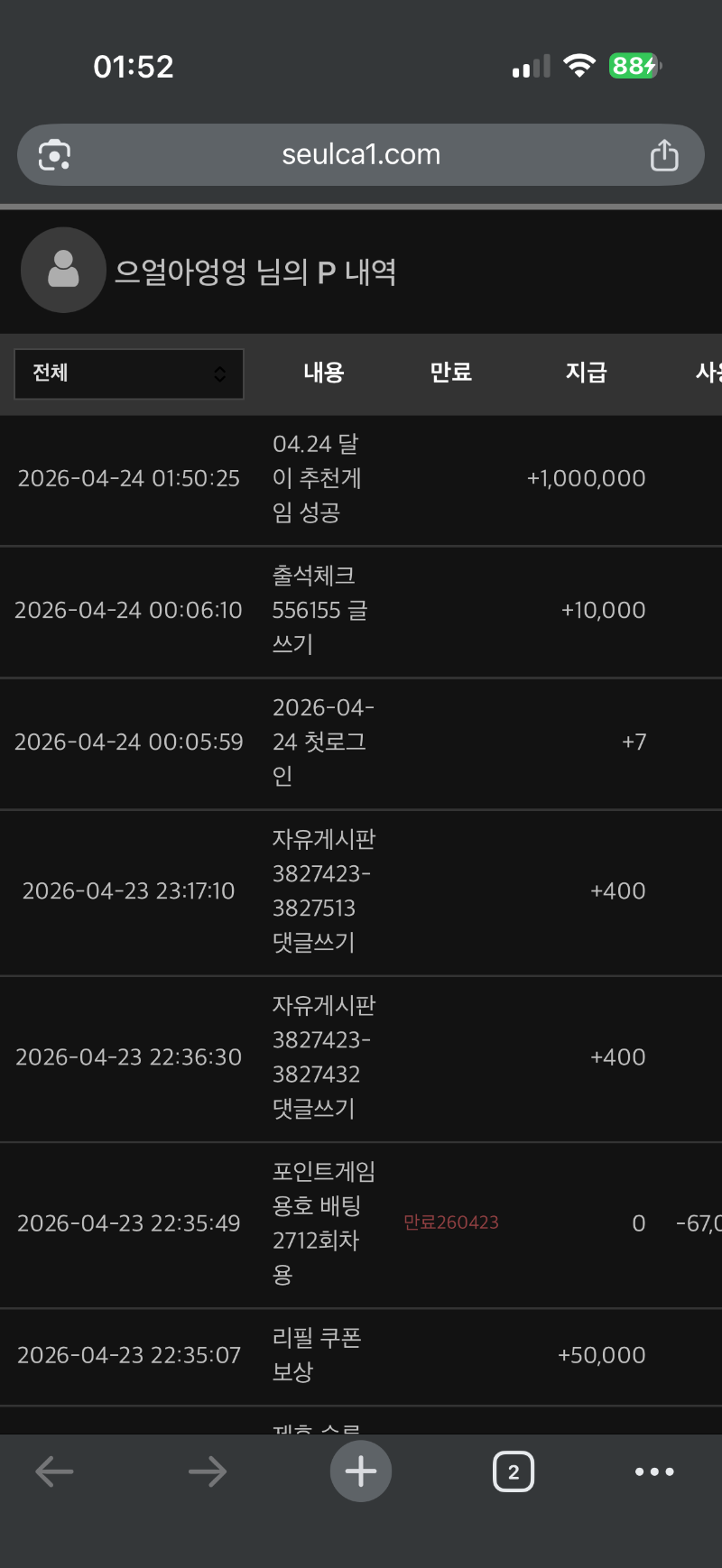Viewport: 722px width, 1568px height.
Task: Open the camera search icon in address bar
Action: (x=54, y=155)
